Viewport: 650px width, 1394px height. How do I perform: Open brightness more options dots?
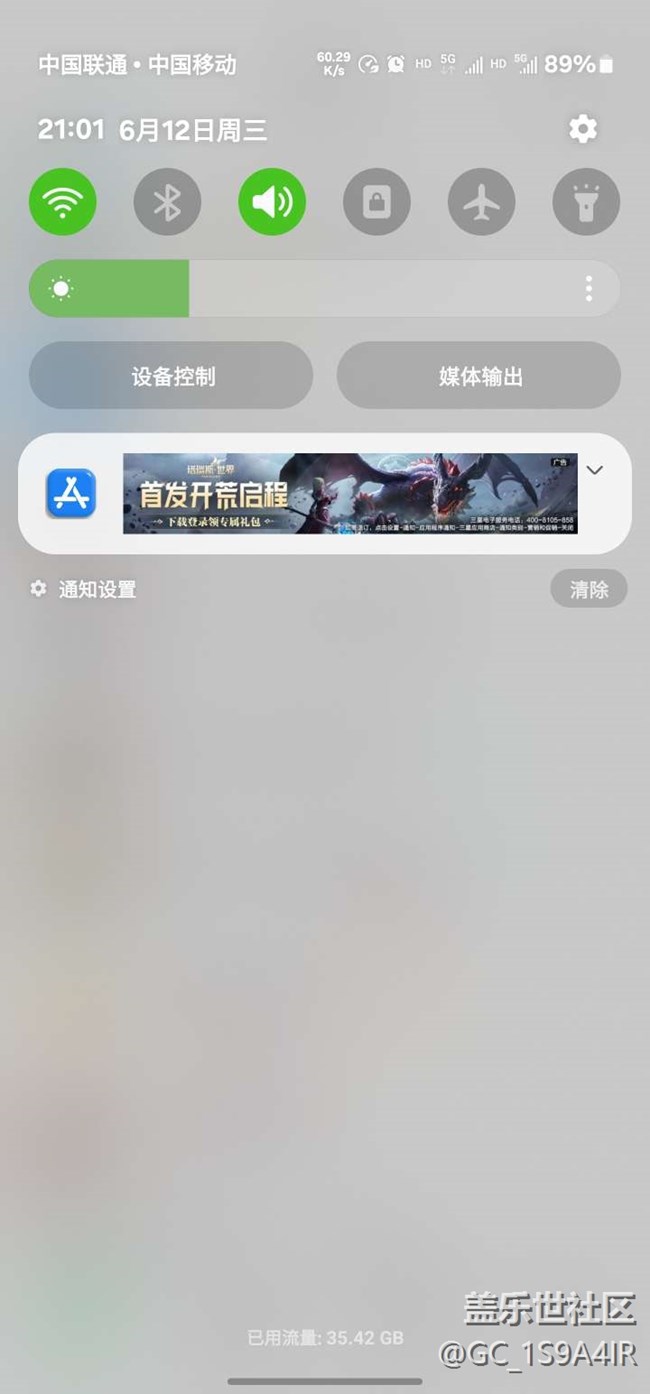589,289
